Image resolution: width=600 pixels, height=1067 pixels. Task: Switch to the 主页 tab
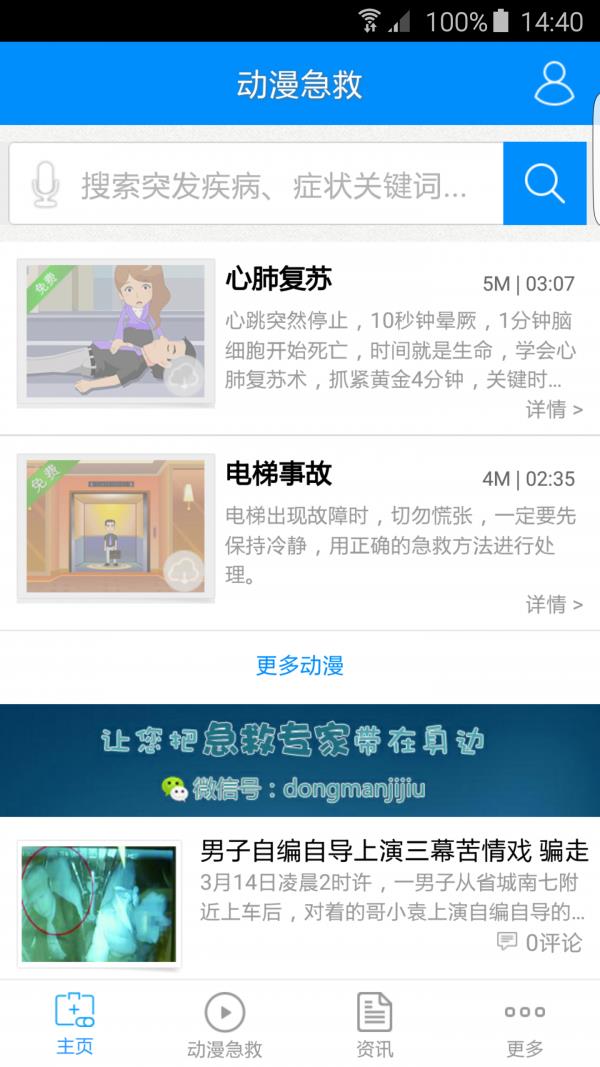click(x=74, y=1025)
